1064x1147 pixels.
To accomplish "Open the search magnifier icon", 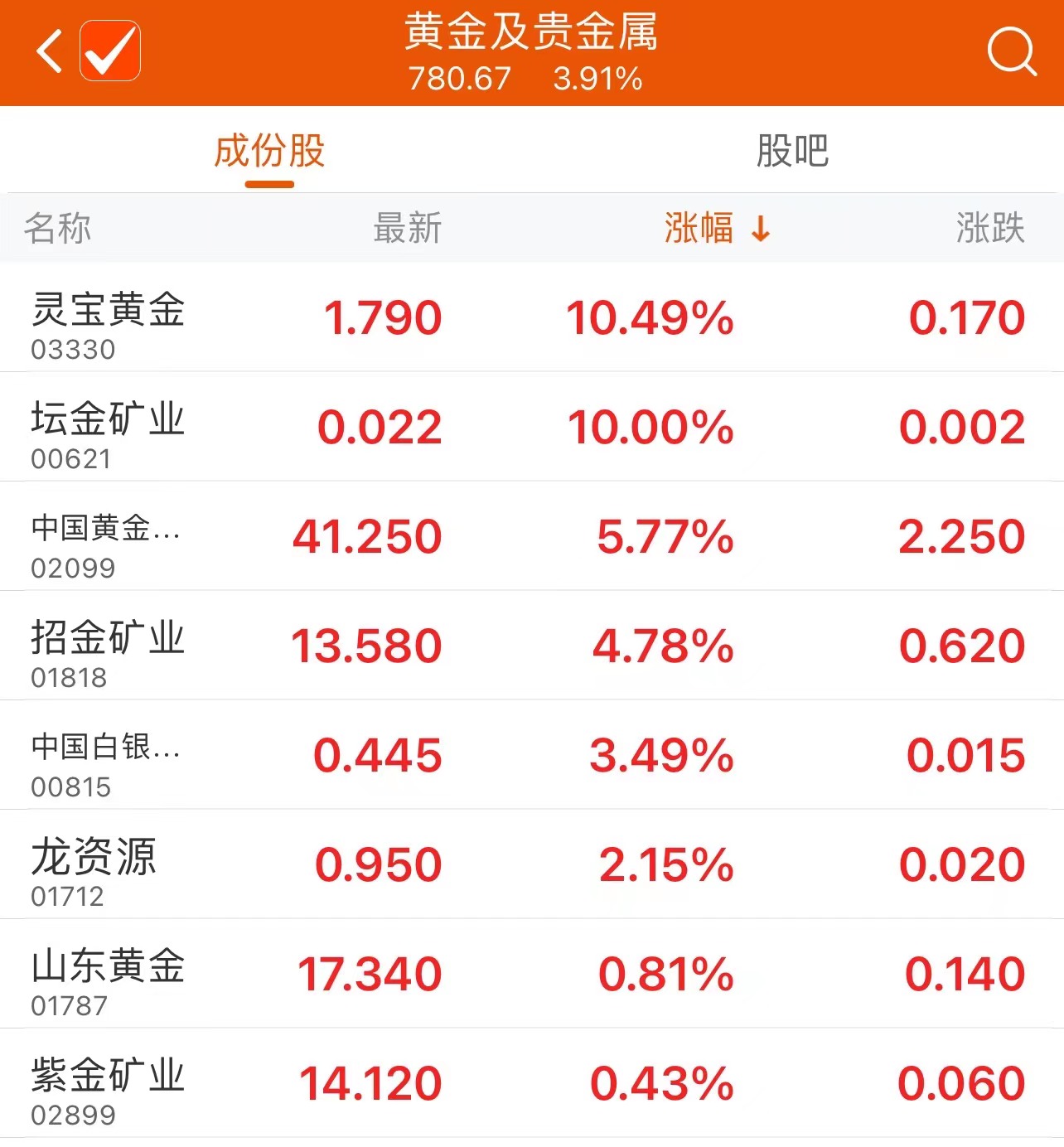I will pyautogui.click(x=1011, y=51).
